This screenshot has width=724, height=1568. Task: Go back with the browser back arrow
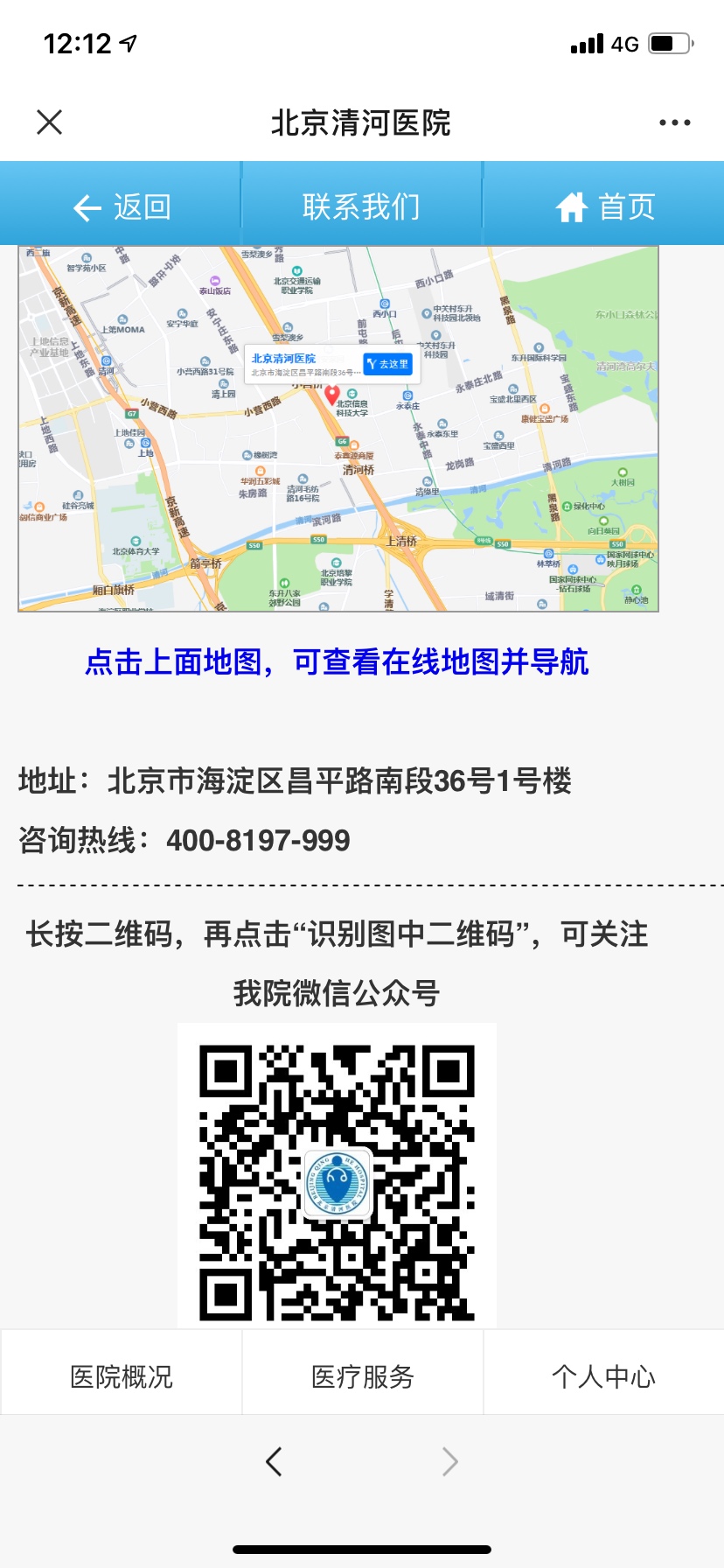point(274,1461)
